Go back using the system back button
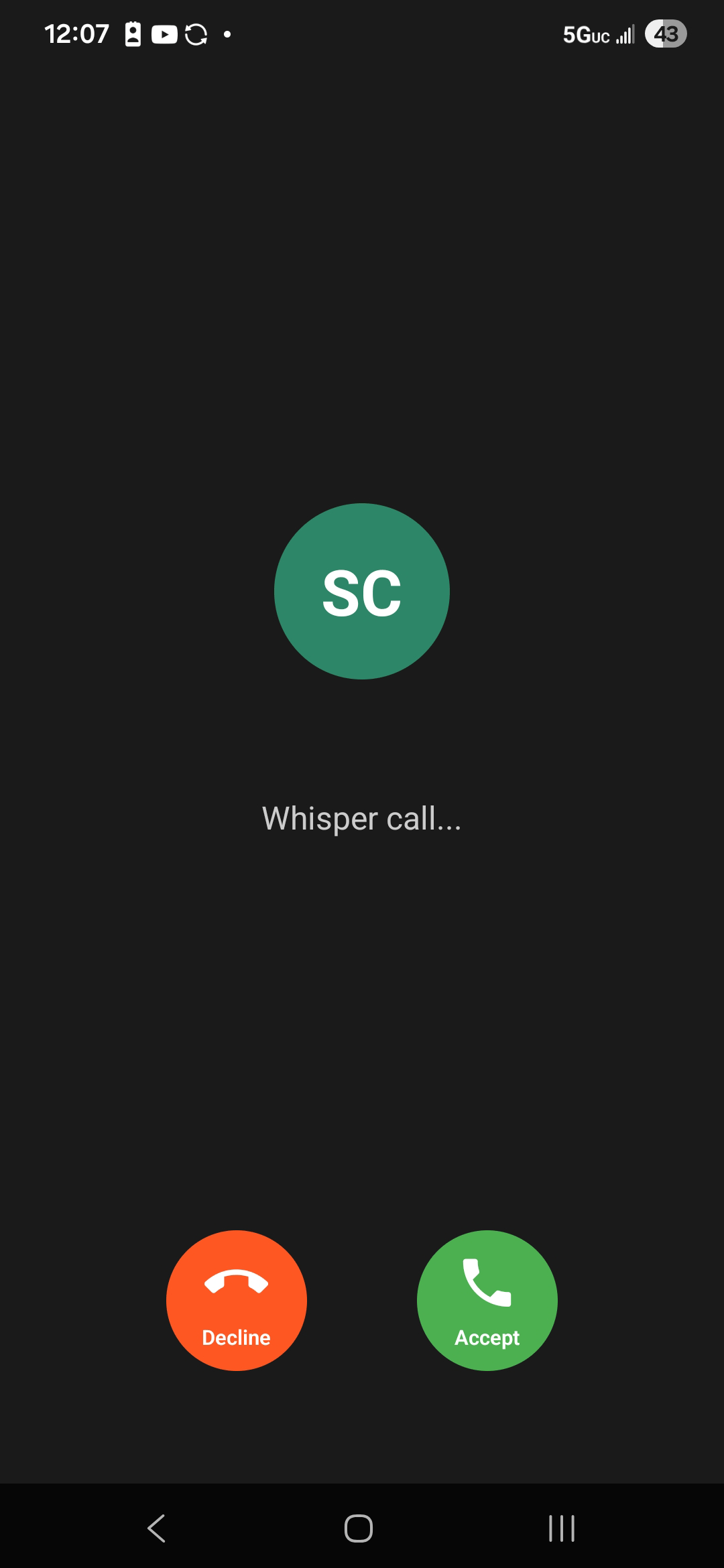The width and height of the screenshot is (724, 1568). pos(156,1528)
